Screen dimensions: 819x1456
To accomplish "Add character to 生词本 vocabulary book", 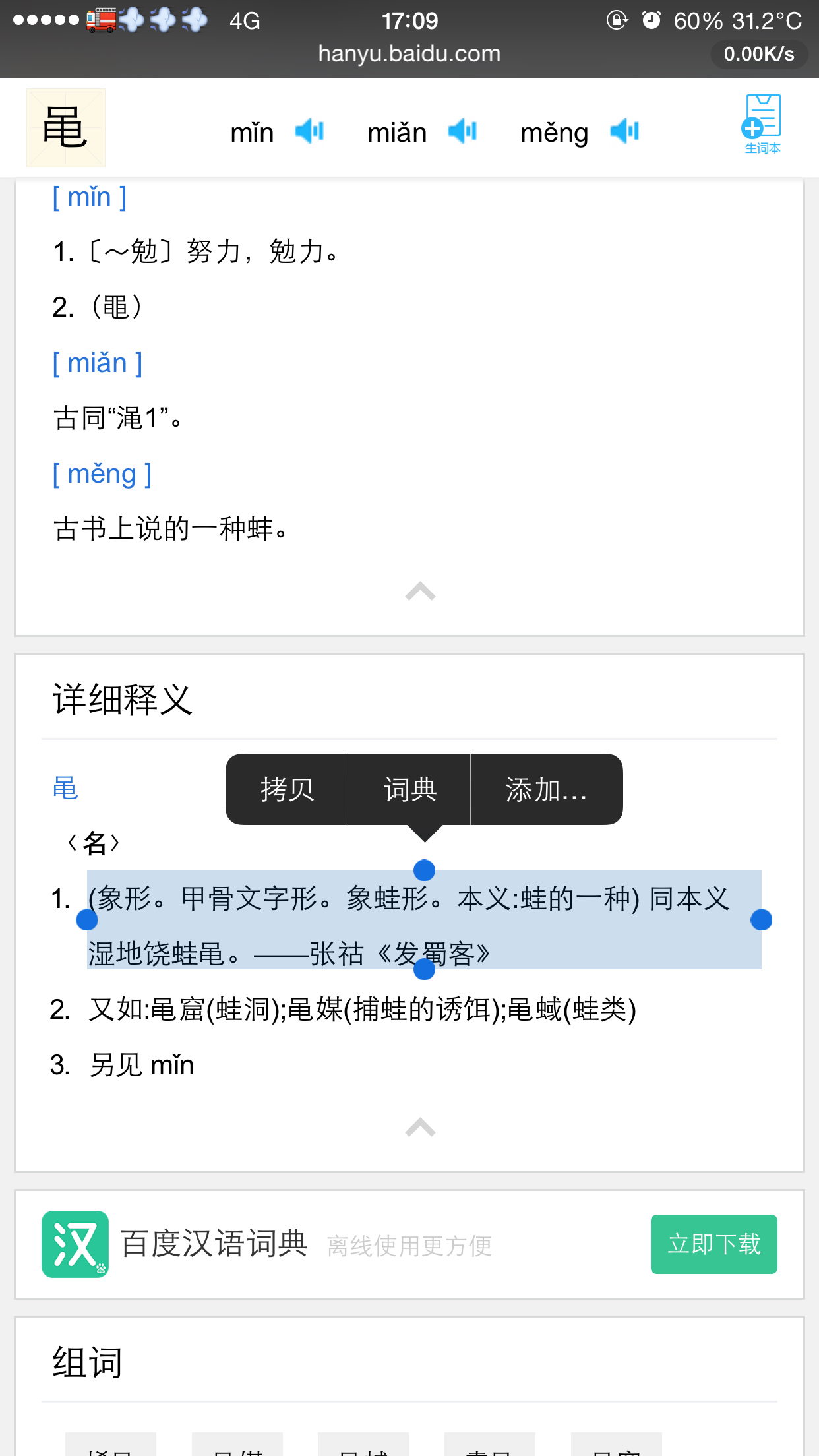I will click(x=762, y=124).
